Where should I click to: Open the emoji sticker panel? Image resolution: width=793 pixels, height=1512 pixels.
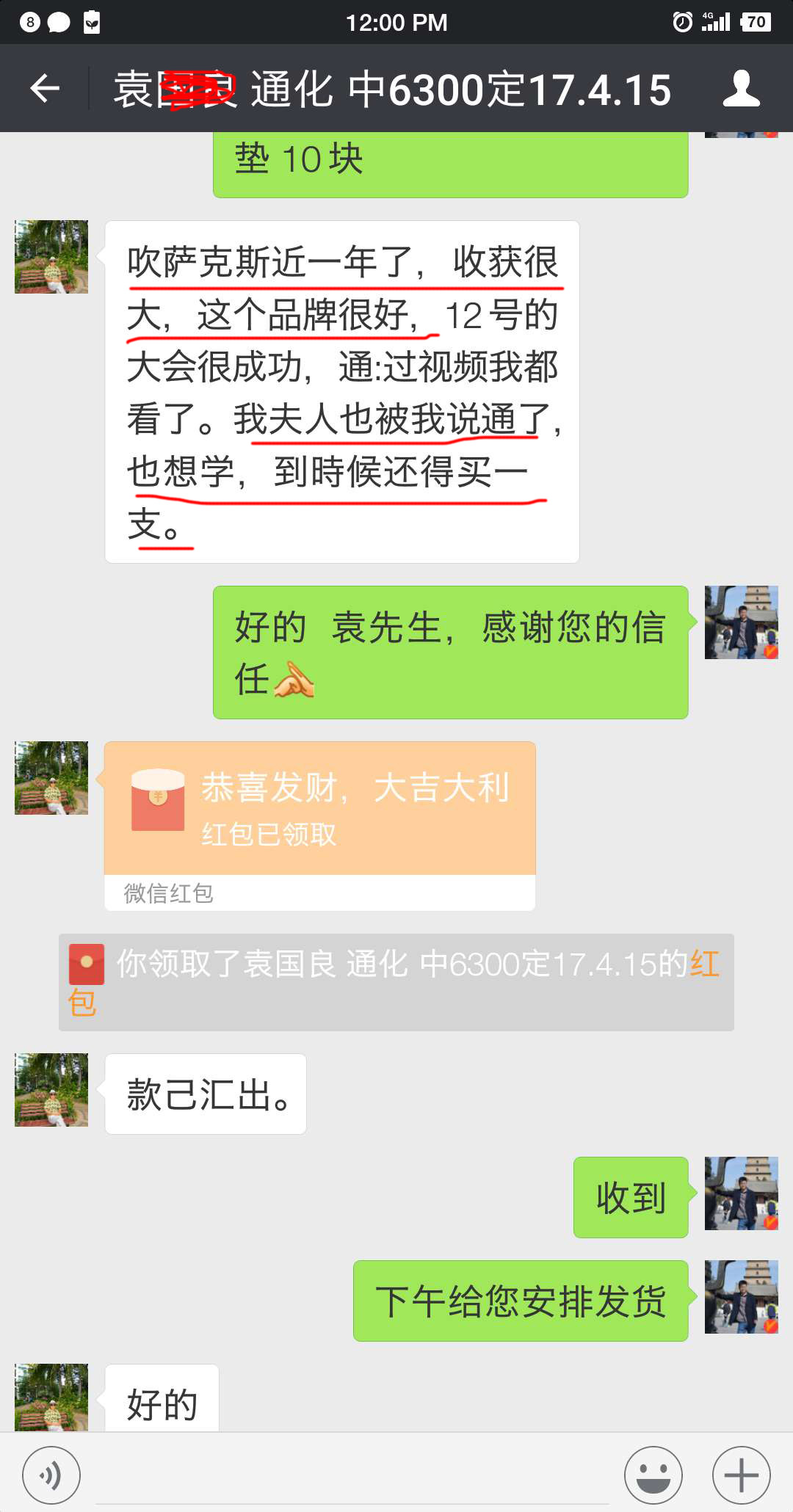tap(653, 1475)
